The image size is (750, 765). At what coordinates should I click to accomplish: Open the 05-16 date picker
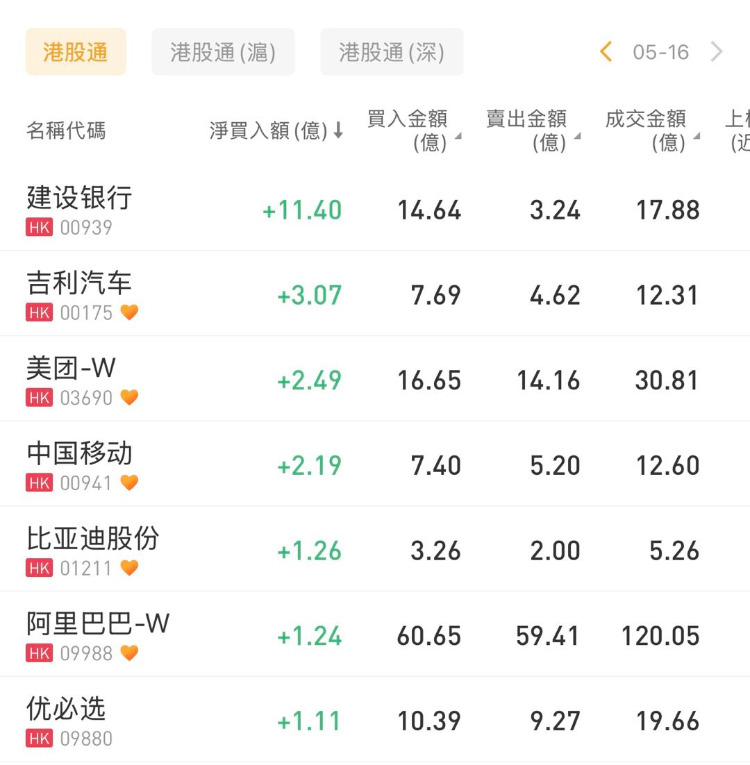(660, 52)
